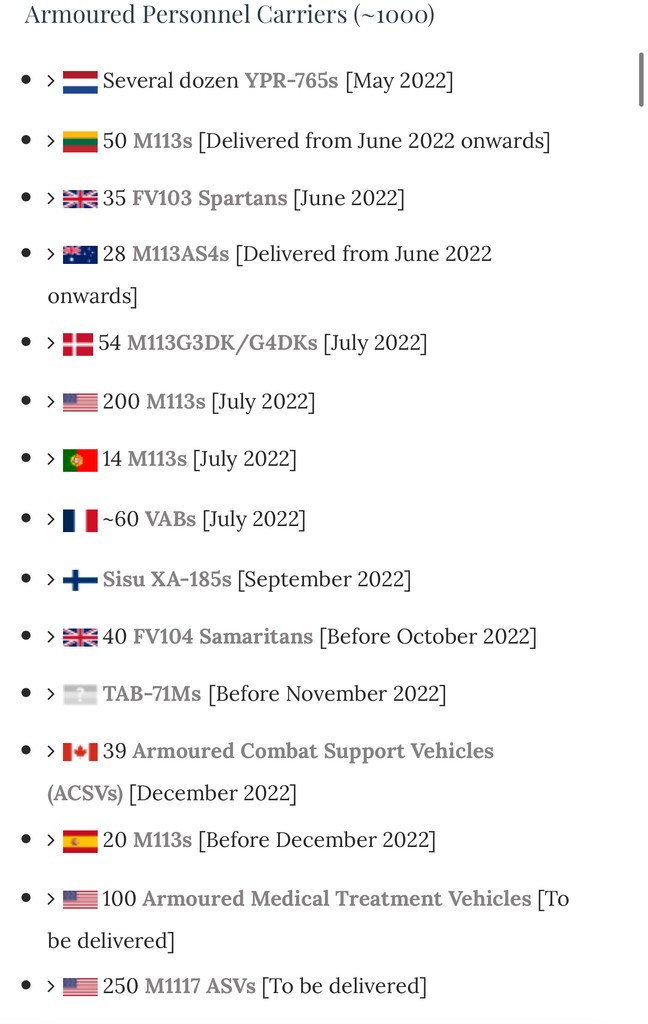Open Portugal's 14 M113s link
Viewport: 648px width, 1024px height.
[x=159, y=459]
